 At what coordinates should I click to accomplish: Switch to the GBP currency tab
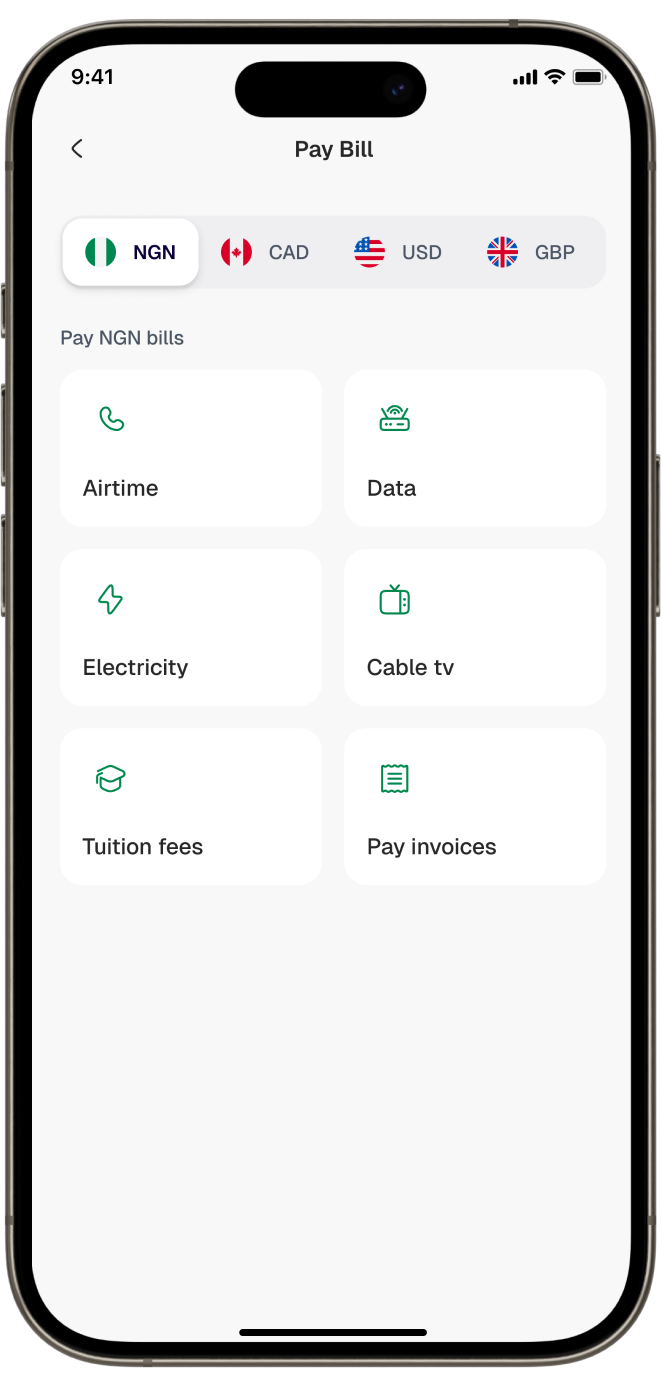(531, 252)
